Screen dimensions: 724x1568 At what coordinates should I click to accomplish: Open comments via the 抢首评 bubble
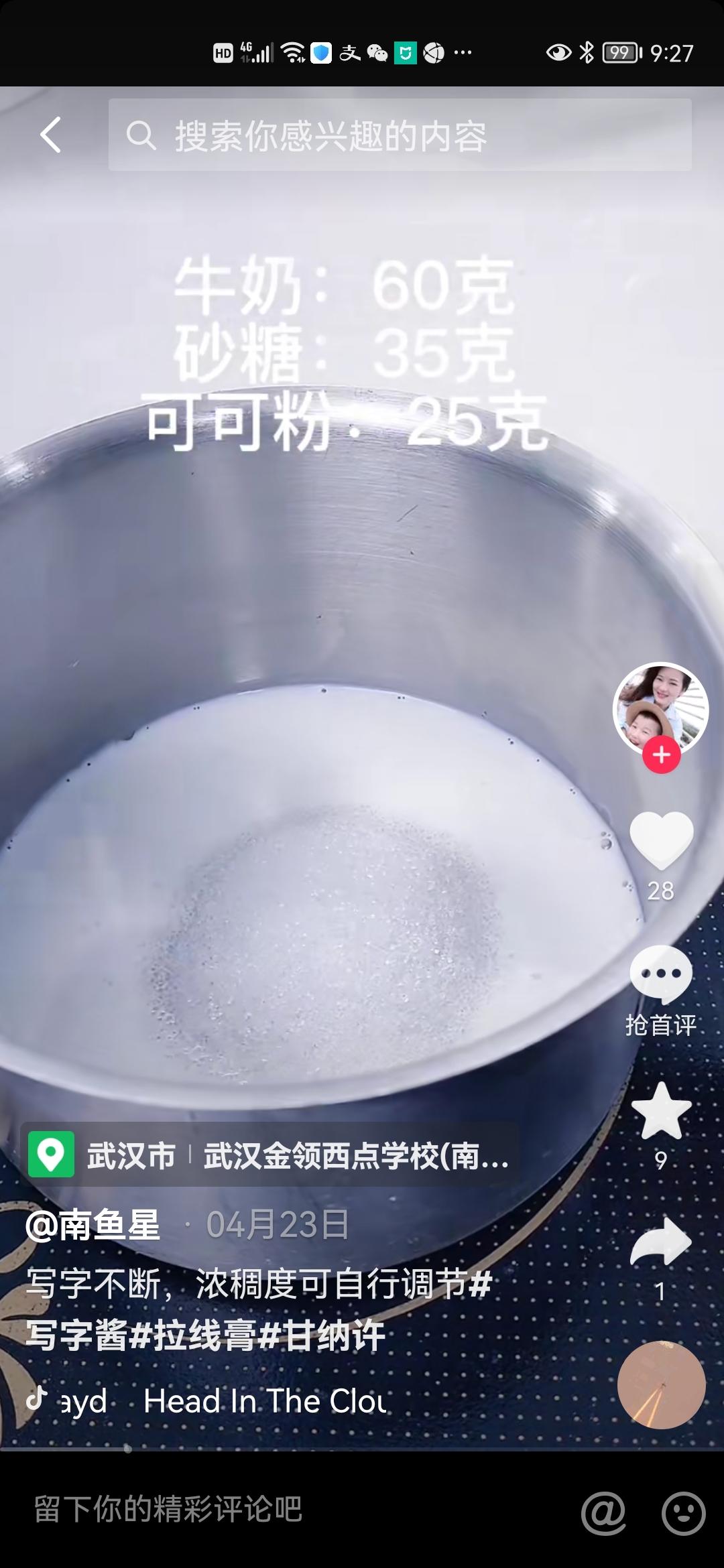[x=661, y=975]
